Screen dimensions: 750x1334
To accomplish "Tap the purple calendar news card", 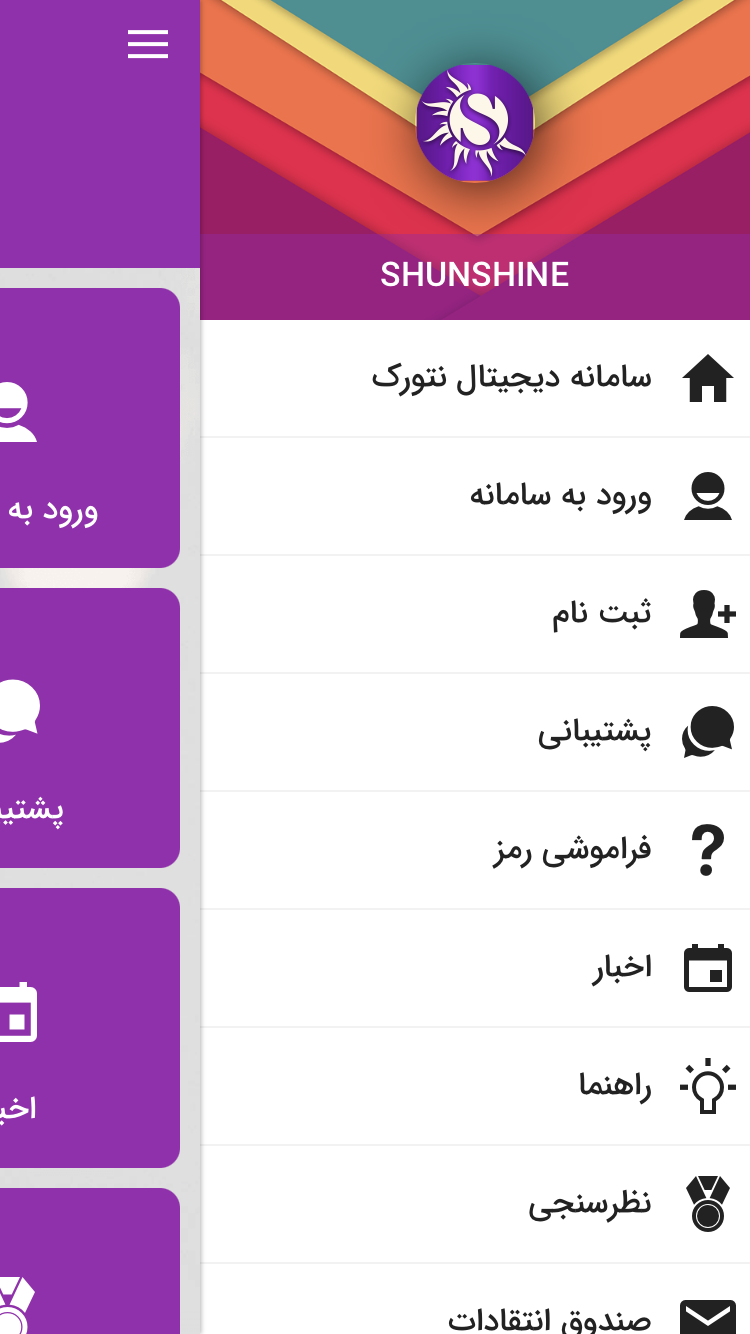I will 90,1028.
